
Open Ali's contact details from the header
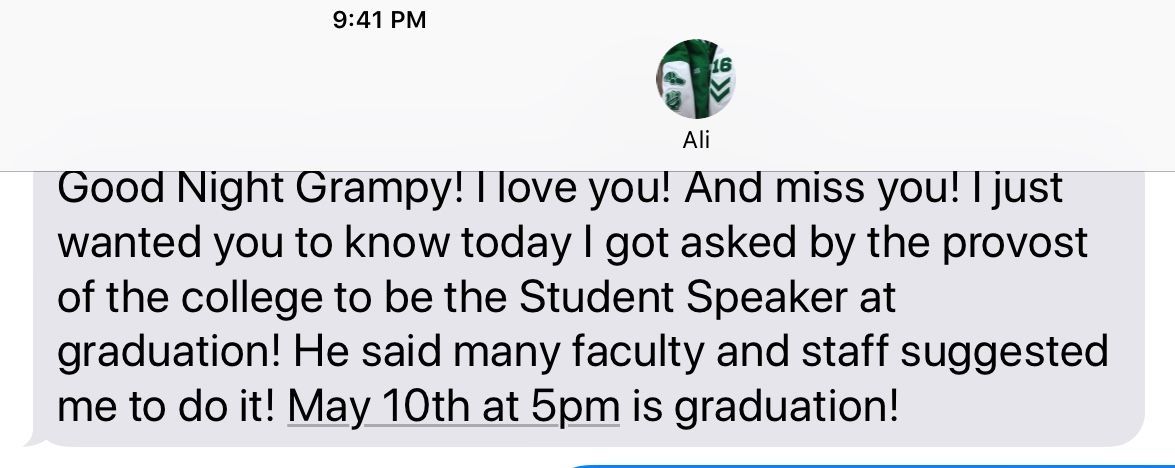tap(697, 82)
